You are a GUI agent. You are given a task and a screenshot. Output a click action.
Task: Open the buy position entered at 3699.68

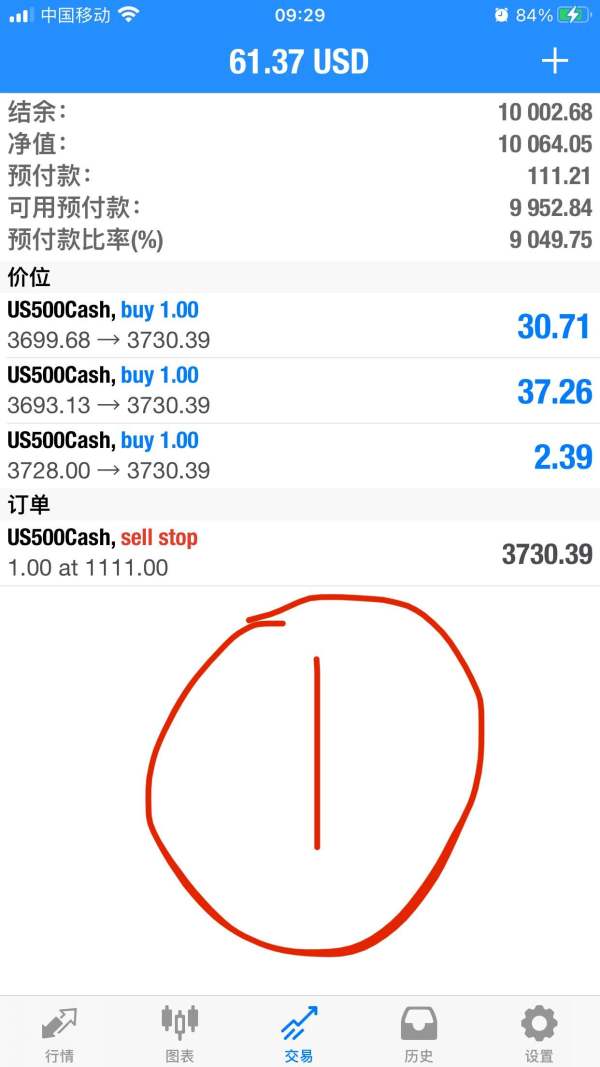pos(300,325)
